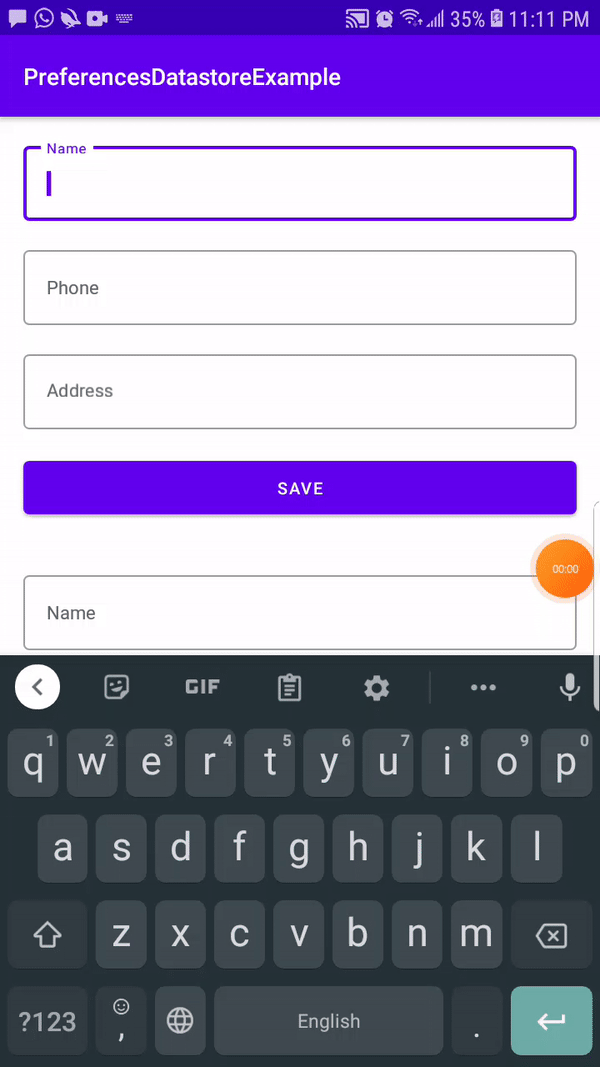Screen dimensions: 600x1067
Task: Tap the Phone input field
Action: pyautogui.click(x=299, y=288)
